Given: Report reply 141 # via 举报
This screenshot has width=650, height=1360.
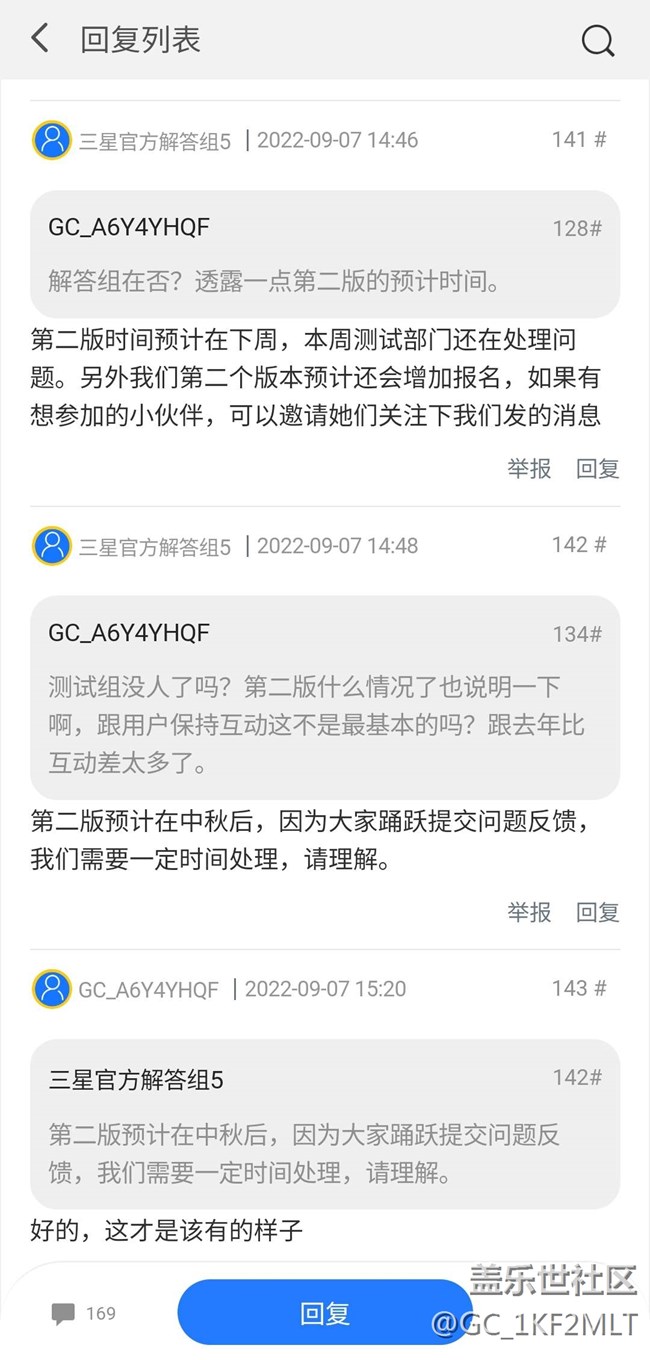Looking at the screenshot, I should pyautogui.click(x=529, y=467).
